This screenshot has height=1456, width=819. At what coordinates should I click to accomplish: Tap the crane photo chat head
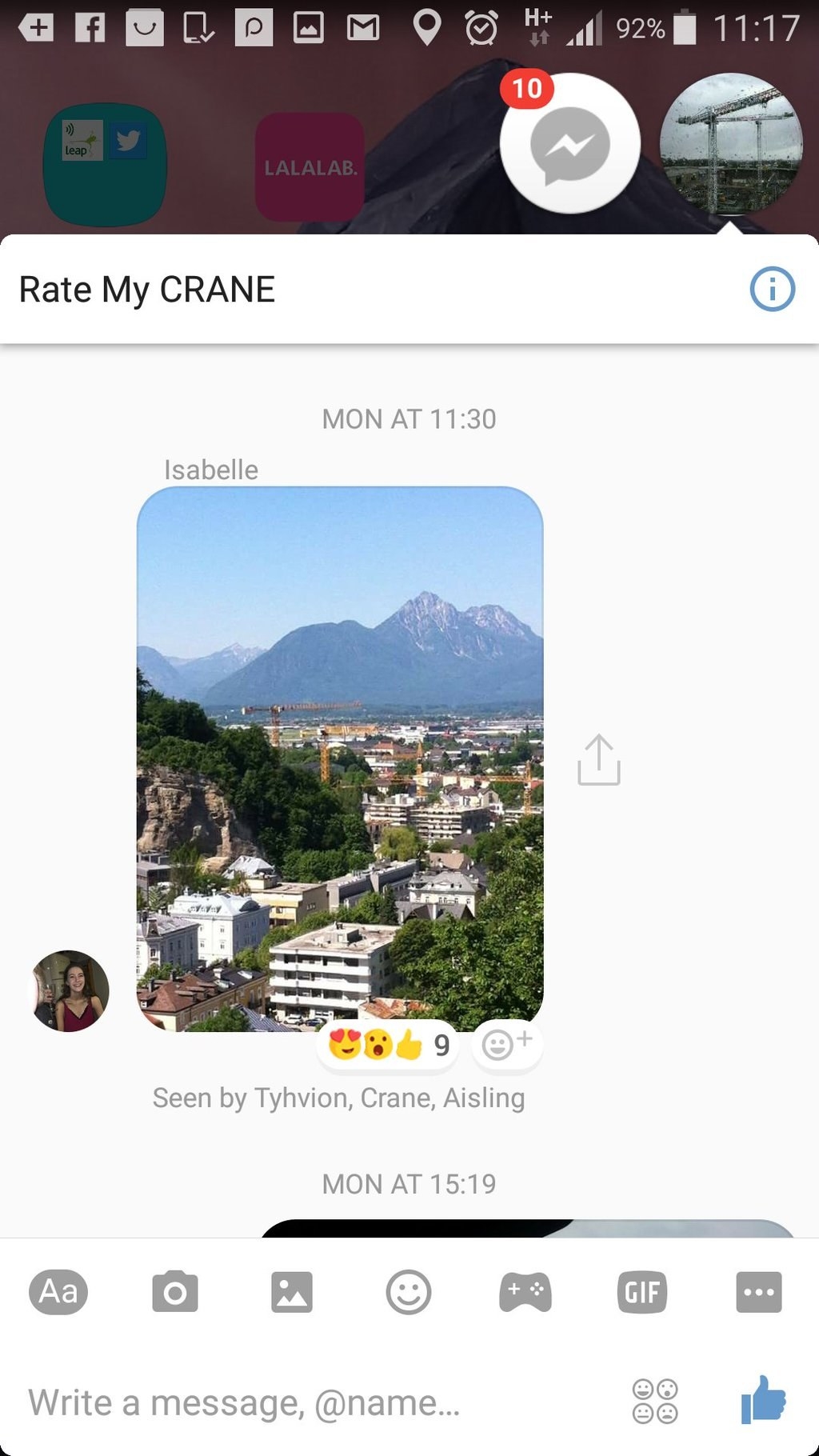point(731,144)
